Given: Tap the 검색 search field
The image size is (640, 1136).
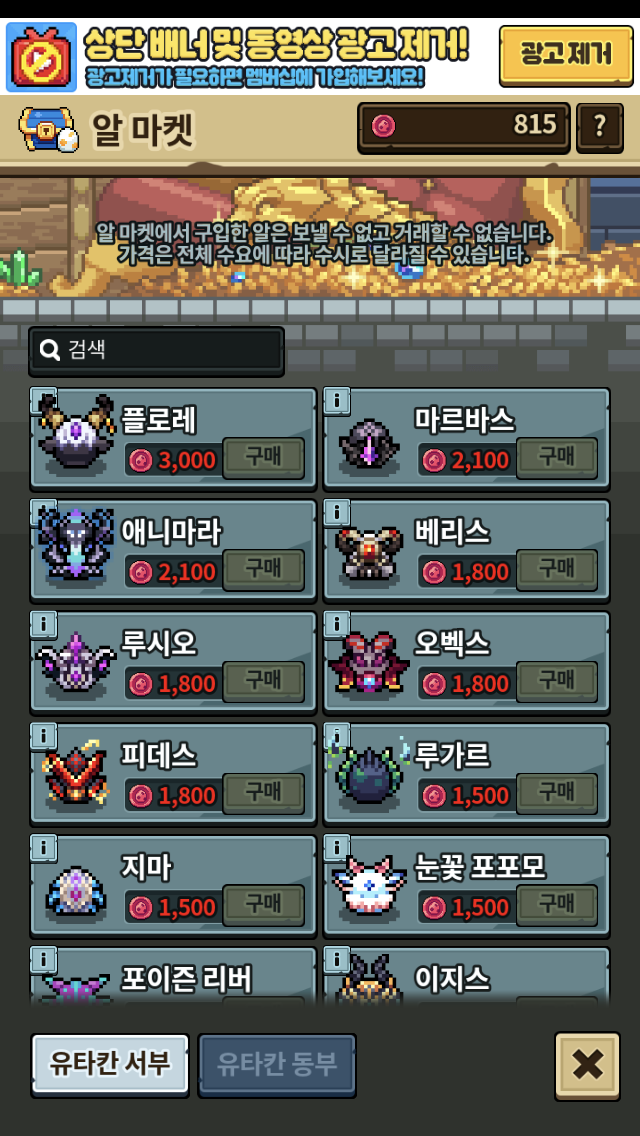Looking at the screenshot, I should [157, 350].
